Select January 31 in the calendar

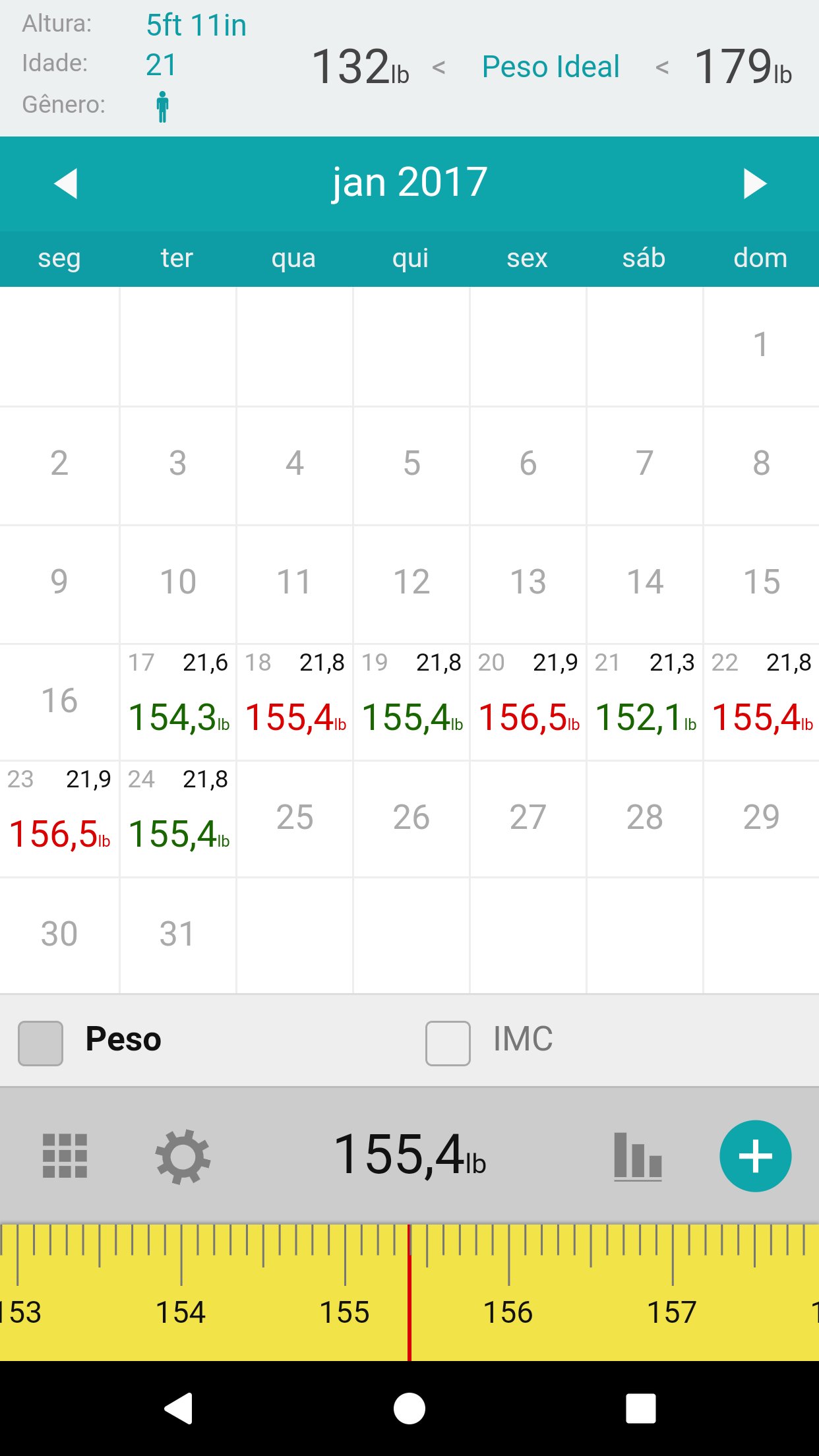[178, 935]
